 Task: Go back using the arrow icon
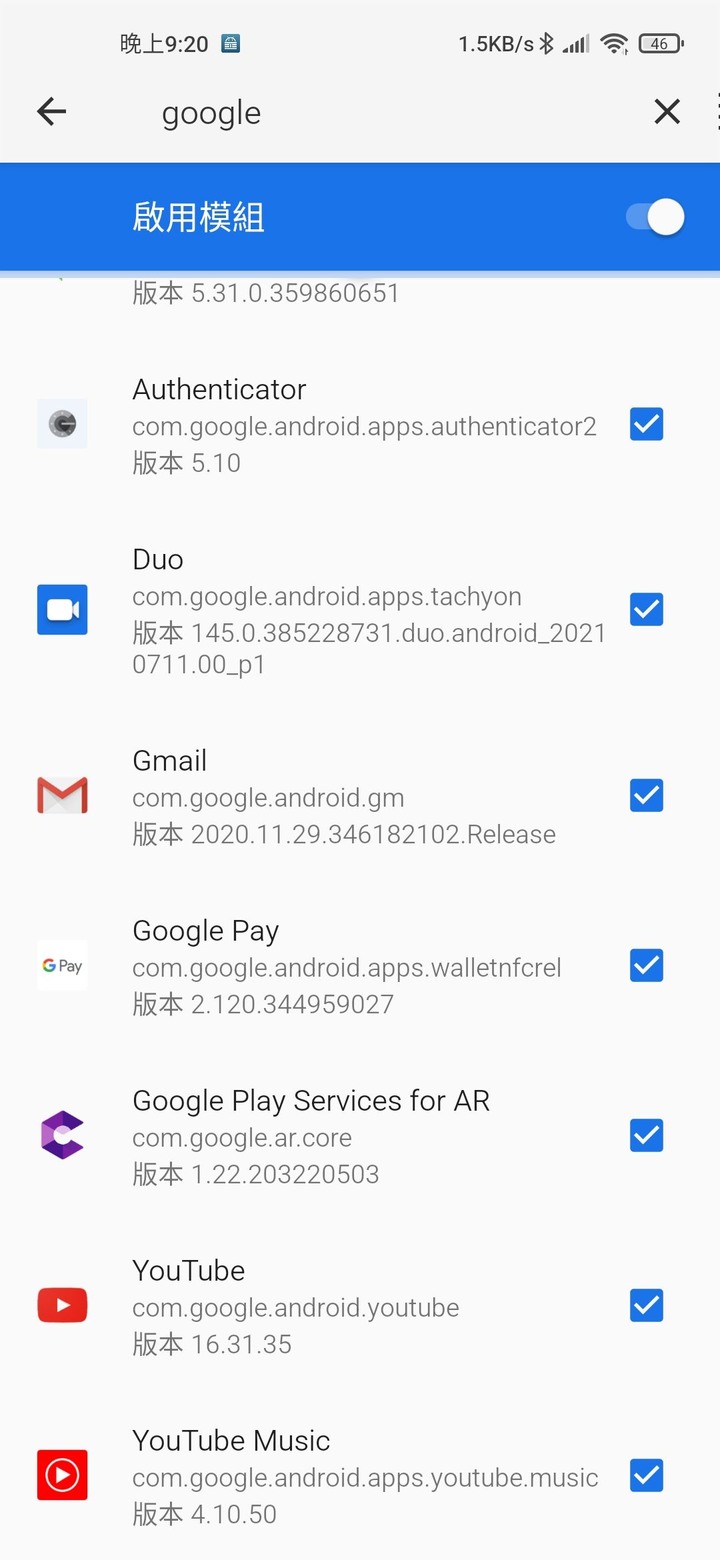pos(51,112)
